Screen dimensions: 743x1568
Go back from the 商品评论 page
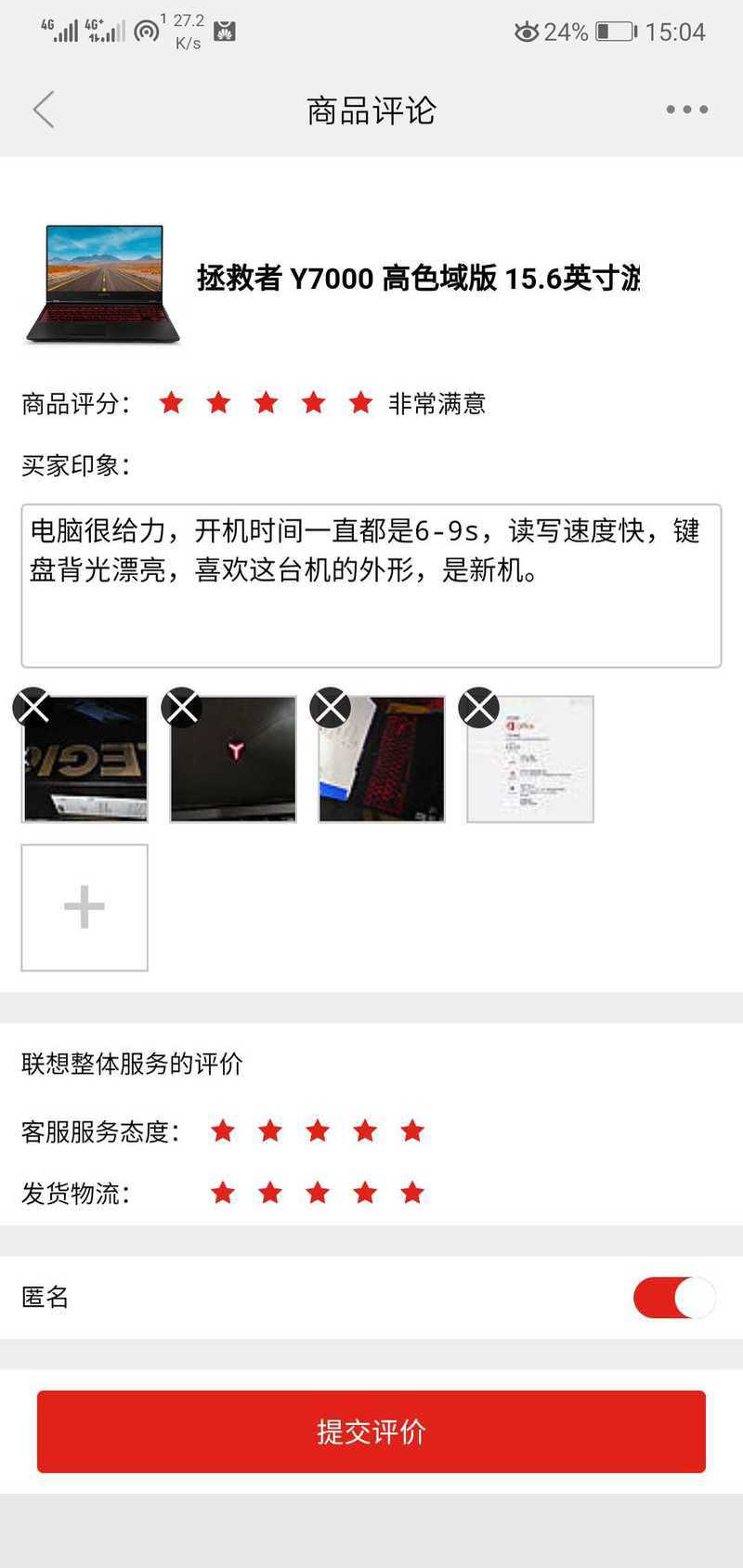click(44, 110)
